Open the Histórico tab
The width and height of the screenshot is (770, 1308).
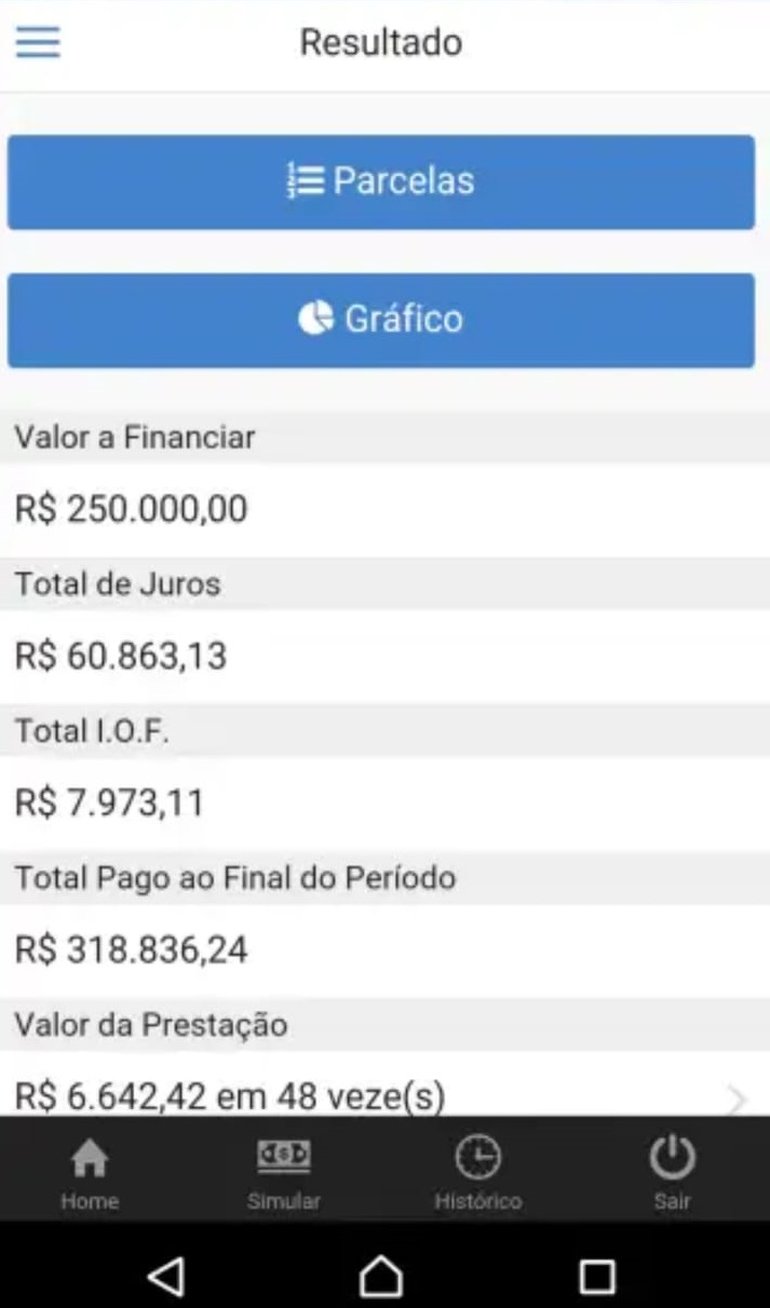(478, 1174)
